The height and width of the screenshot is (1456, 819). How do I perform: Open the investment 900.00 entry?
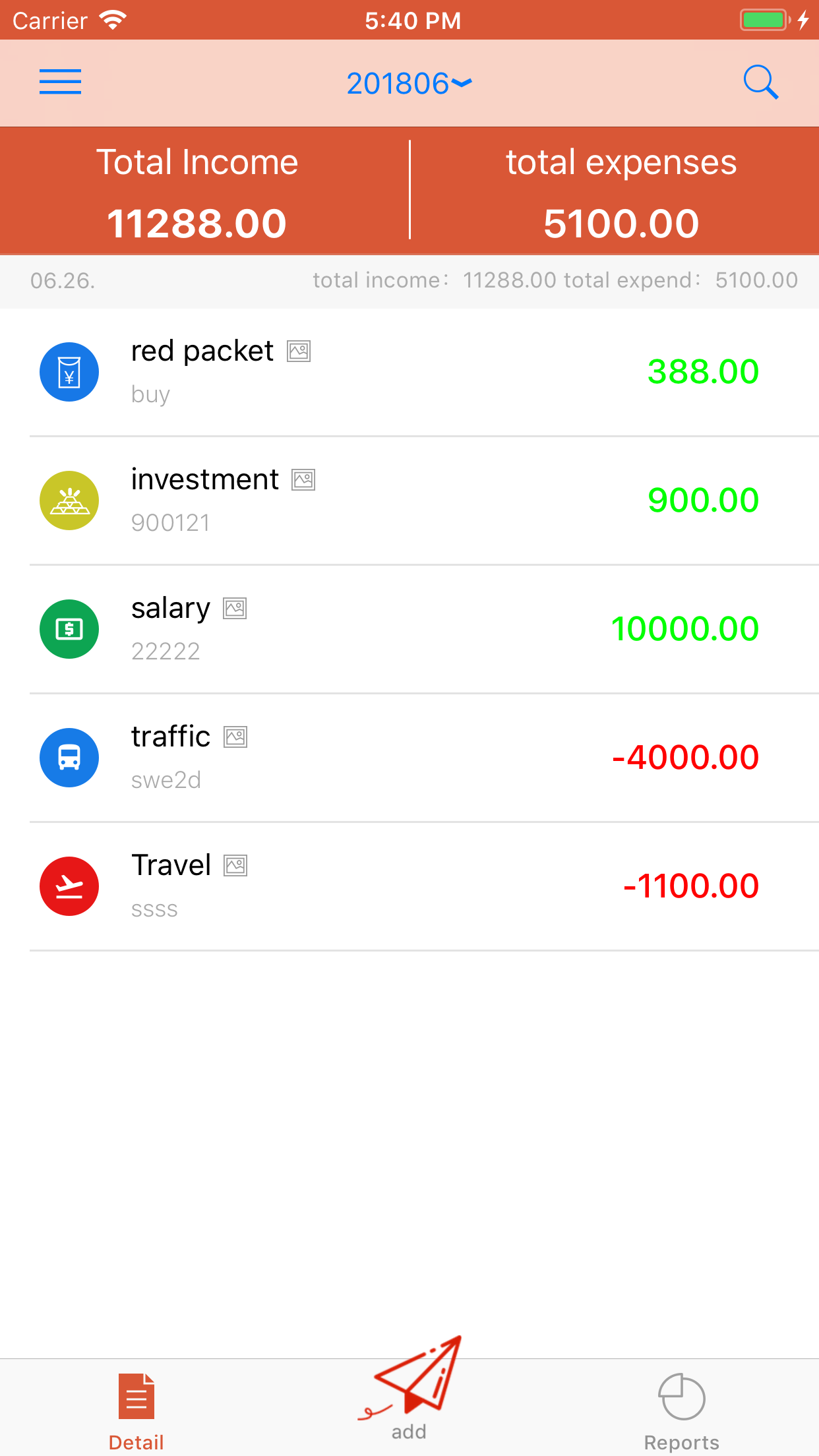pyautogui.click(x=409, y=501)
